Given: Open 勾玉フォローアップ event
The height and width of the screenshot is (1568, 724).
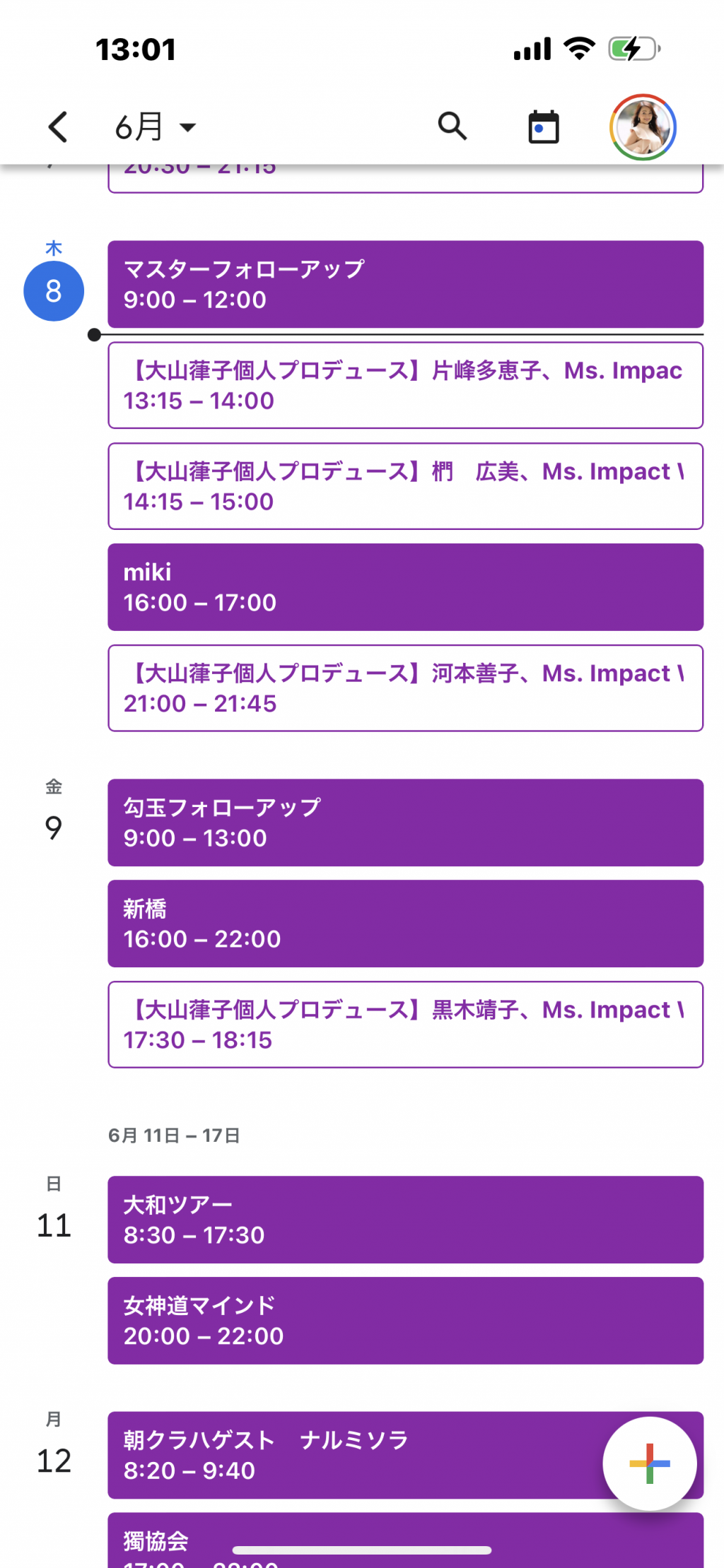Looking at the screenshot, I should [405, 823].
